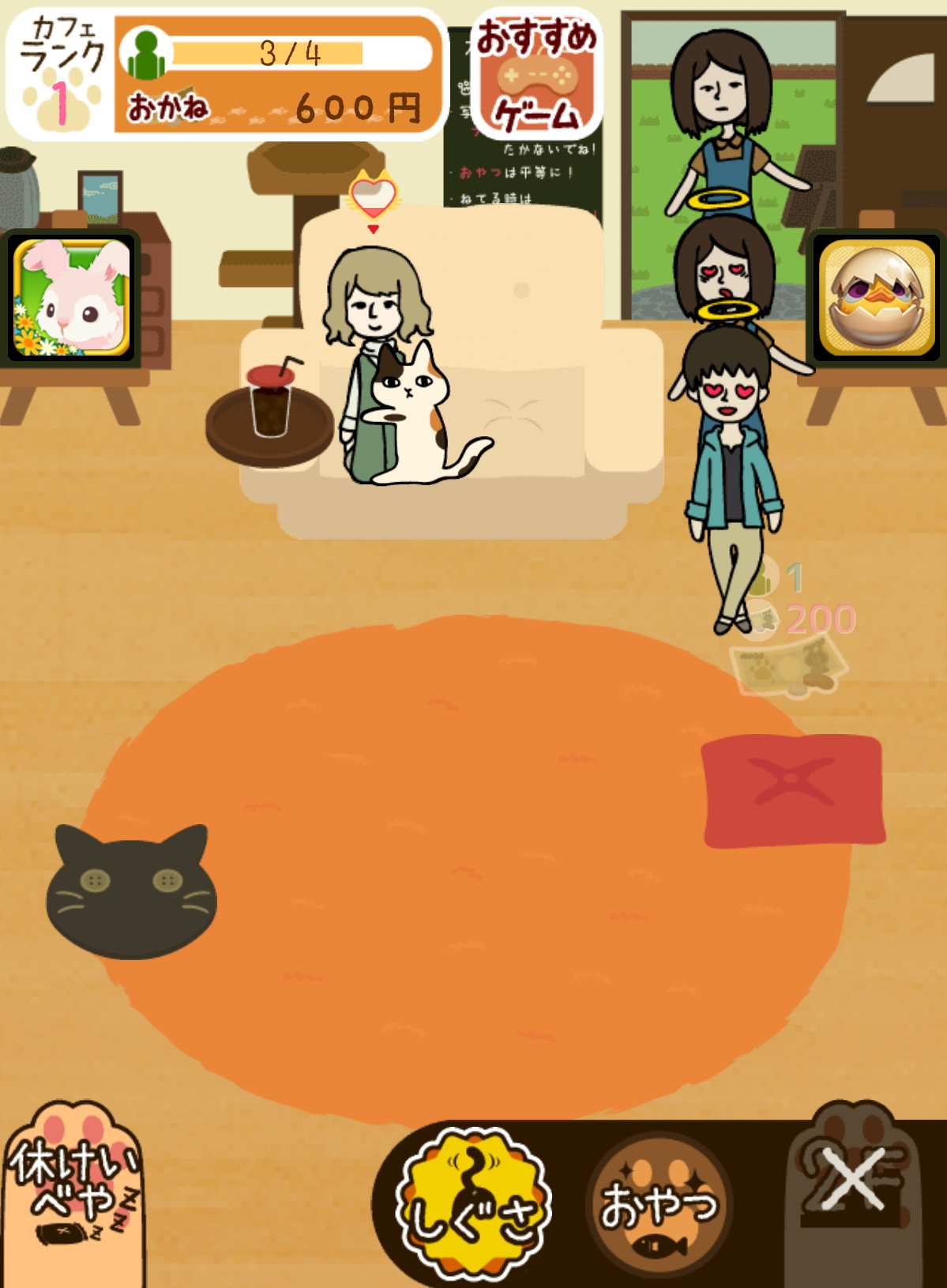947x1288 pixels.
Task: Select the しぐさ gesture button
Action: pos(473,1203)
